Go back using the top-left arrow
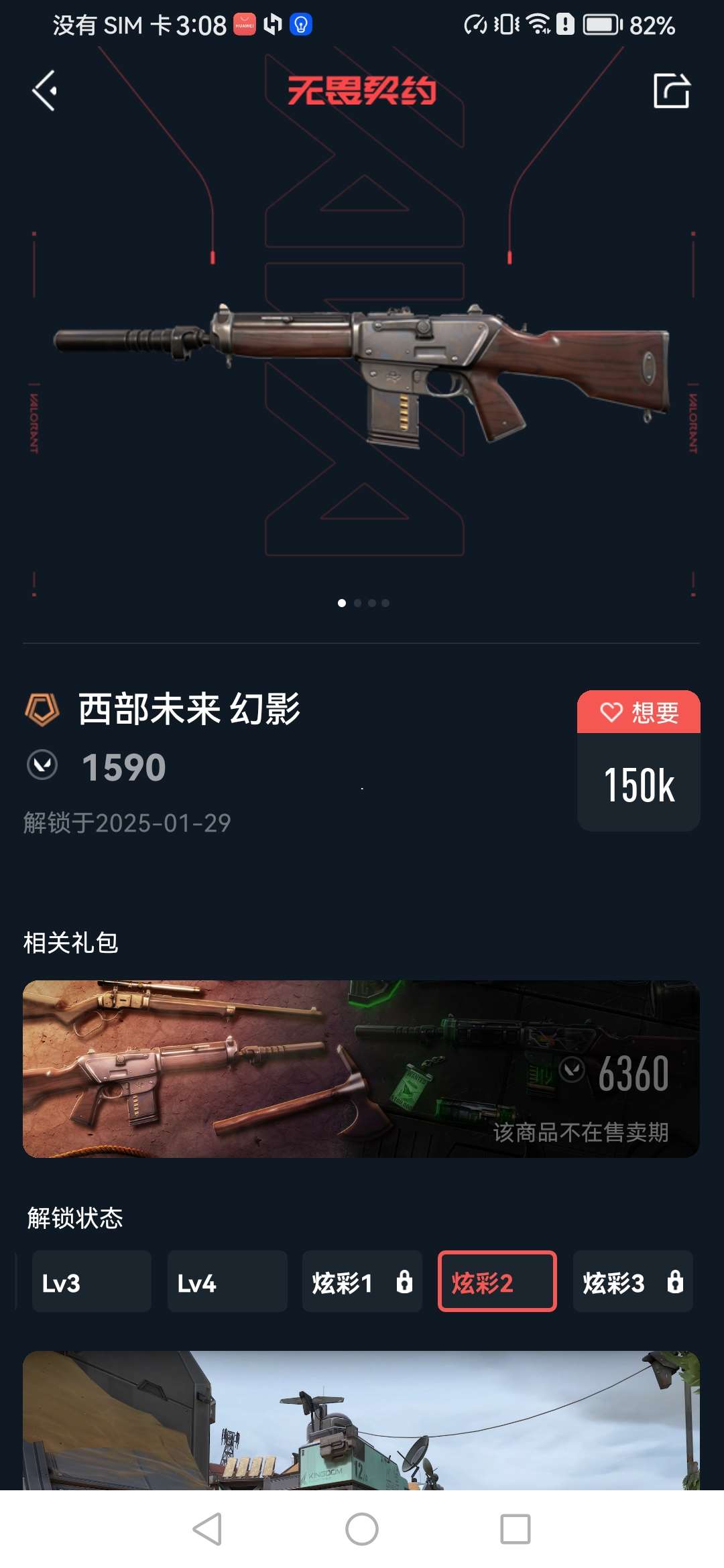 tap(45, 91)
